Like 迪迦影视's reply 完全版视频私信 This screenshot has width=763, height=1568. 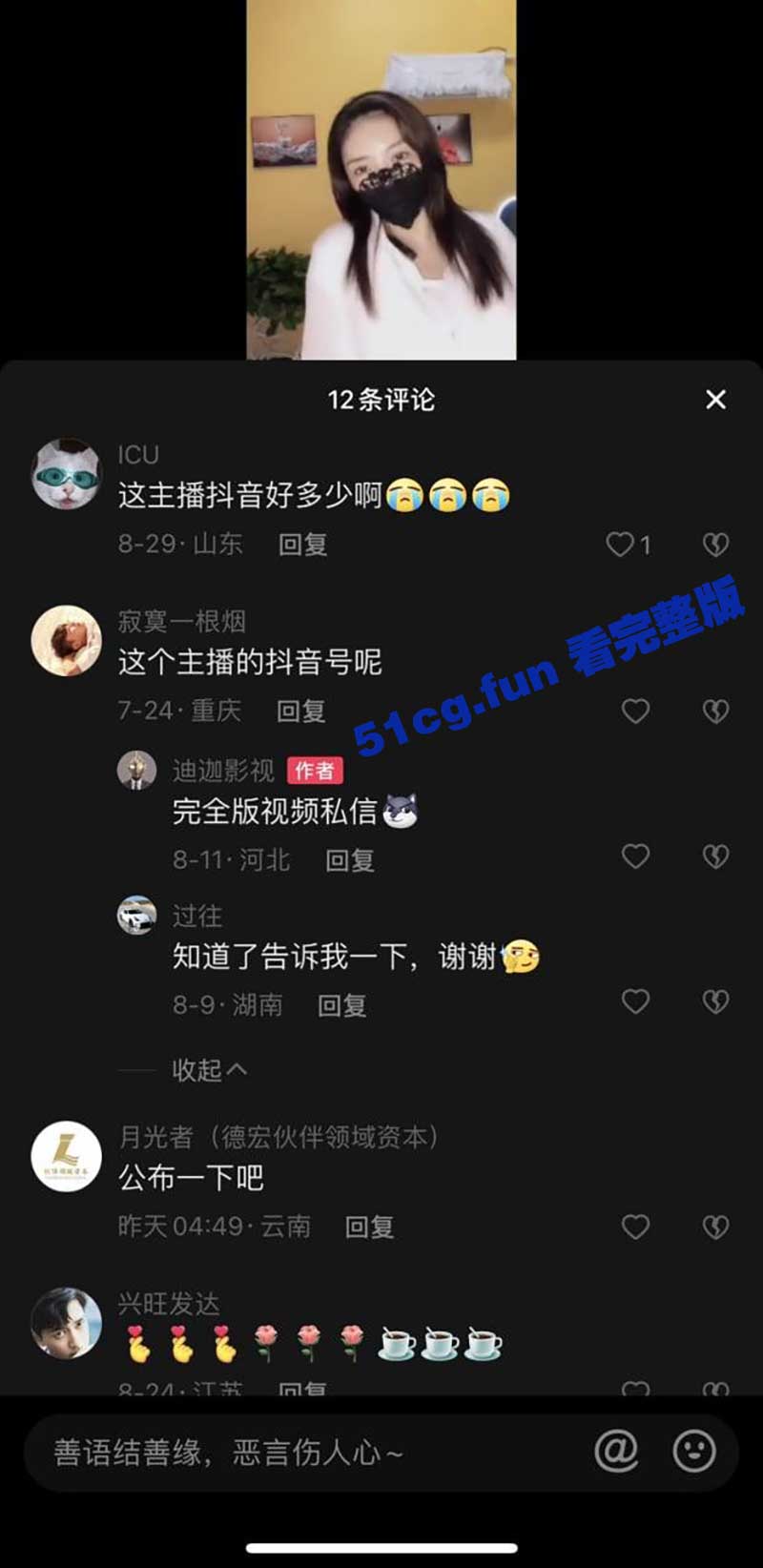click(x=635, y=856)
